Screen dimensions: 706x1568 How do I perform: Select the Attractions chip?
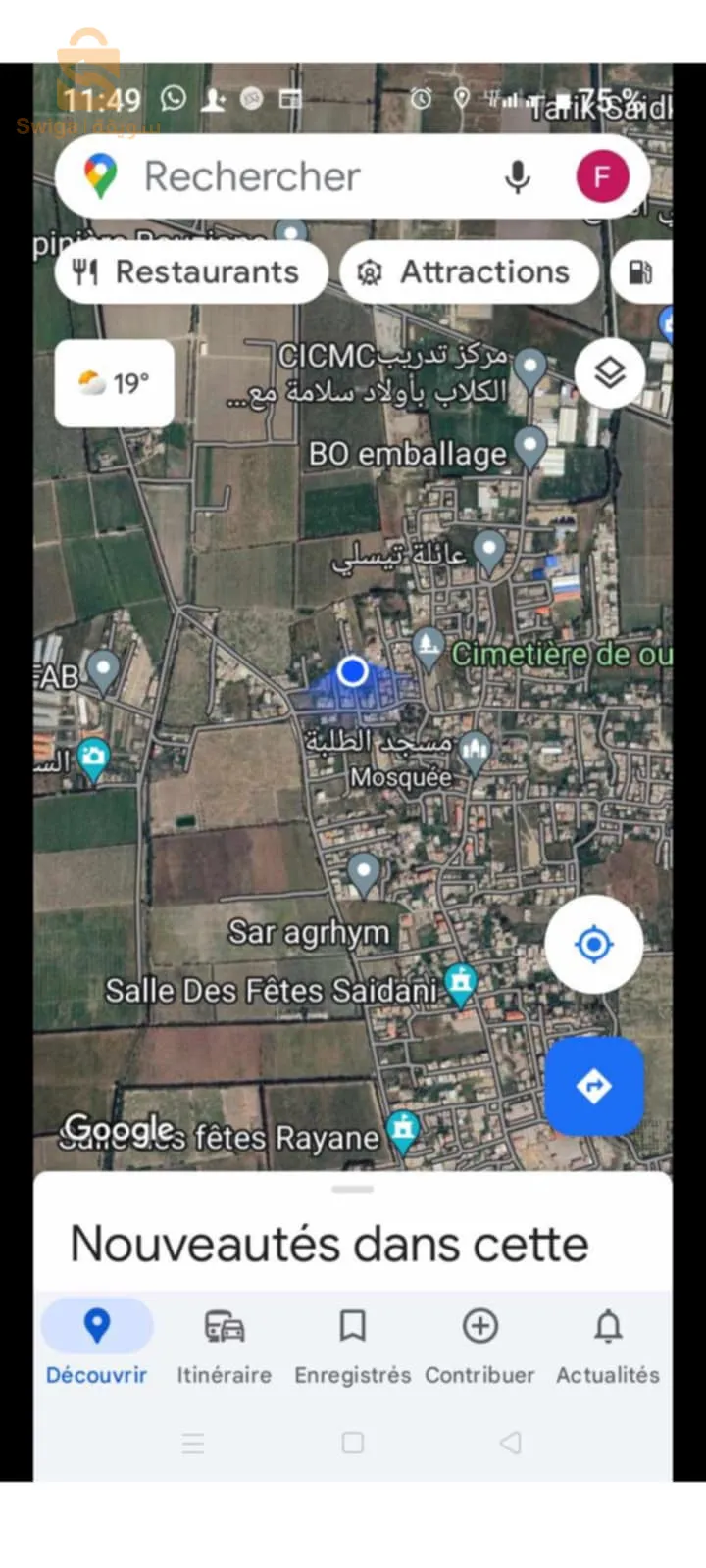(469, 272)
